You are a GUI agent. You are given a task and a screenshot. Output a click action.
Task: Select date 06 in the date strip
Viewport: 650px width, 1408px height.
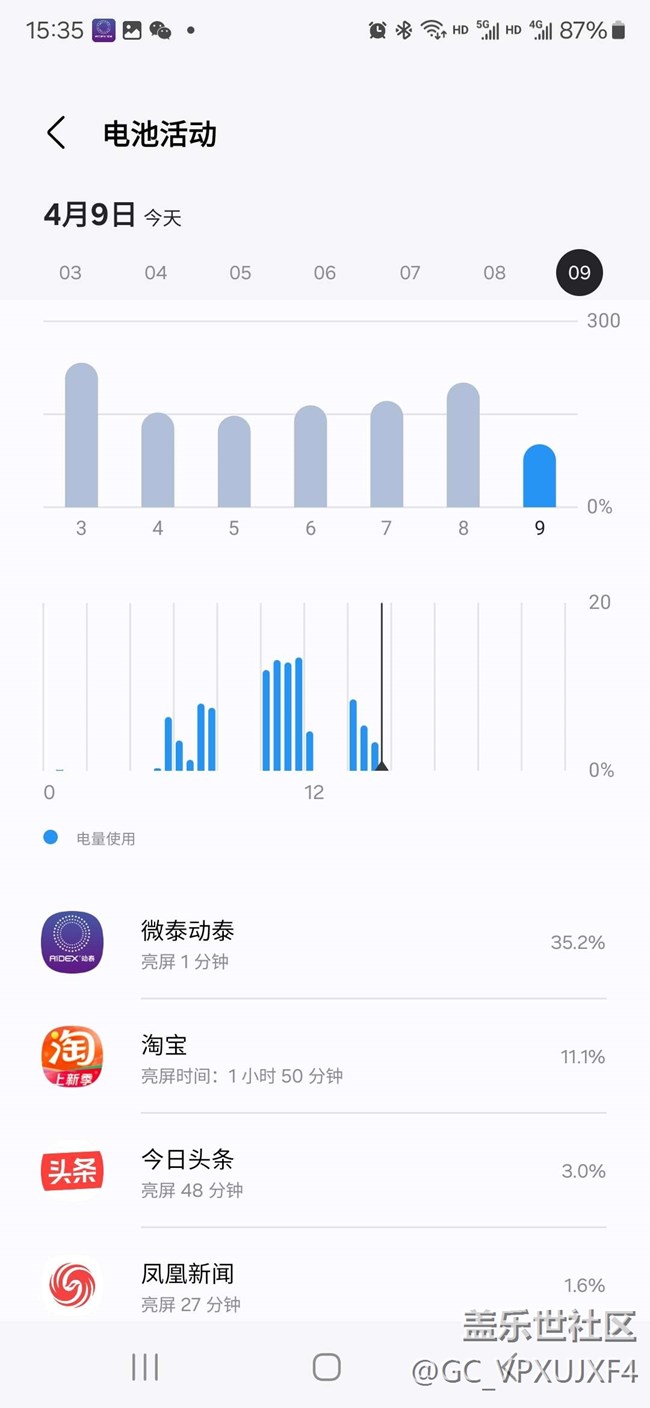tap(325, 273)
